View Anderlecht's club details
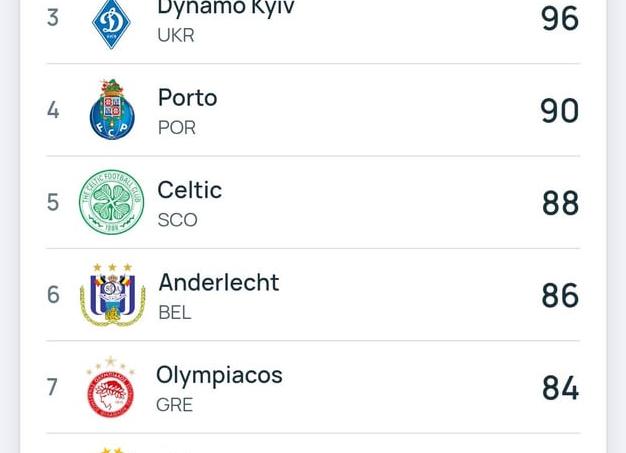This screenshot has width=626, height=453. (x=218, y=295)
